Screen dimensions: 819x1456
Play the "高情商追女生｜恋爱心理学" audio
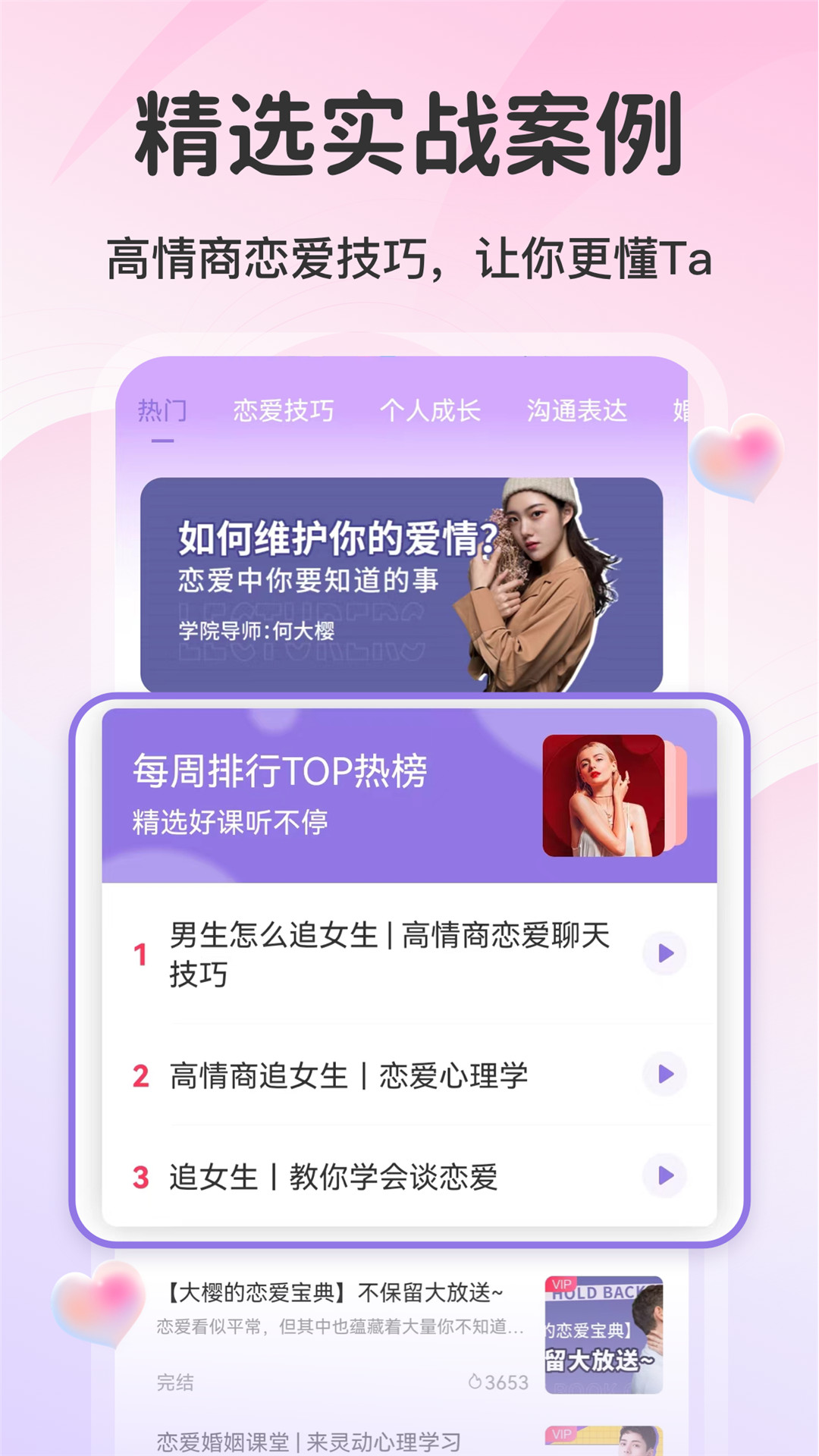tap(663, 1073)
